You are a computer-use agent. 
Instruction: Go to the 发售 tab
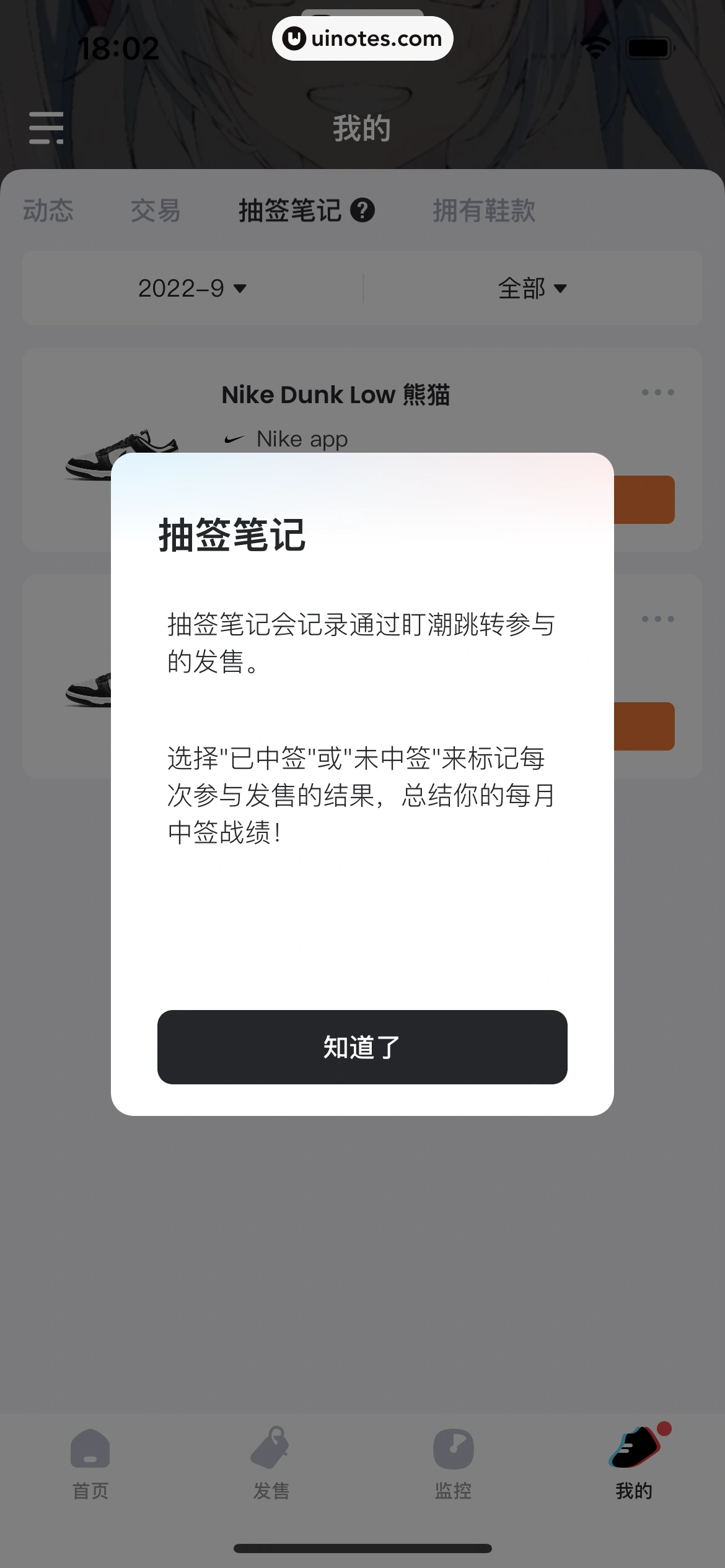pyautogui.click(x=271, y=1465)
